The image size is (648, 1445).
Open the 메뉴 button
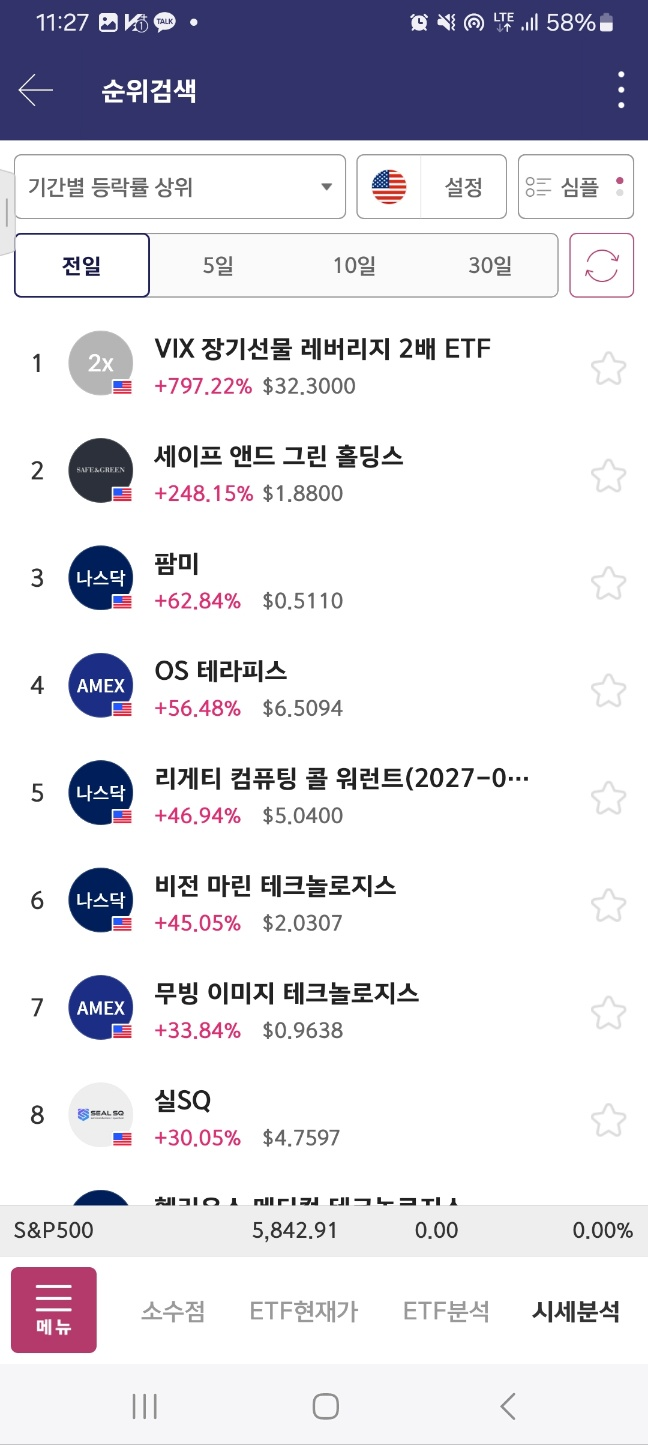click(x=54, y=1310)
